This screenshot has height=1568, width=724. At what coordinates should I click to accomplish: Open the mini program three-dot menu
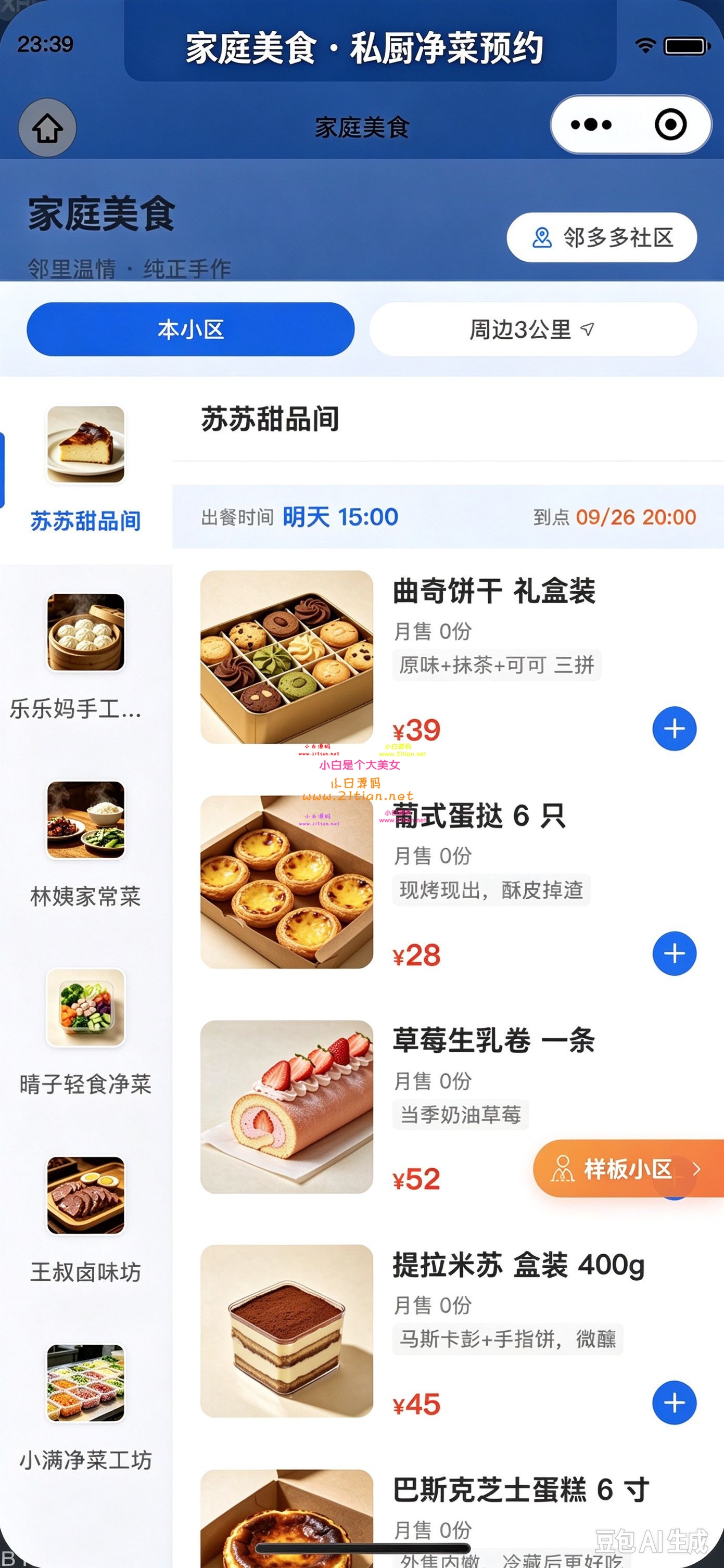[x=591, y=125]
